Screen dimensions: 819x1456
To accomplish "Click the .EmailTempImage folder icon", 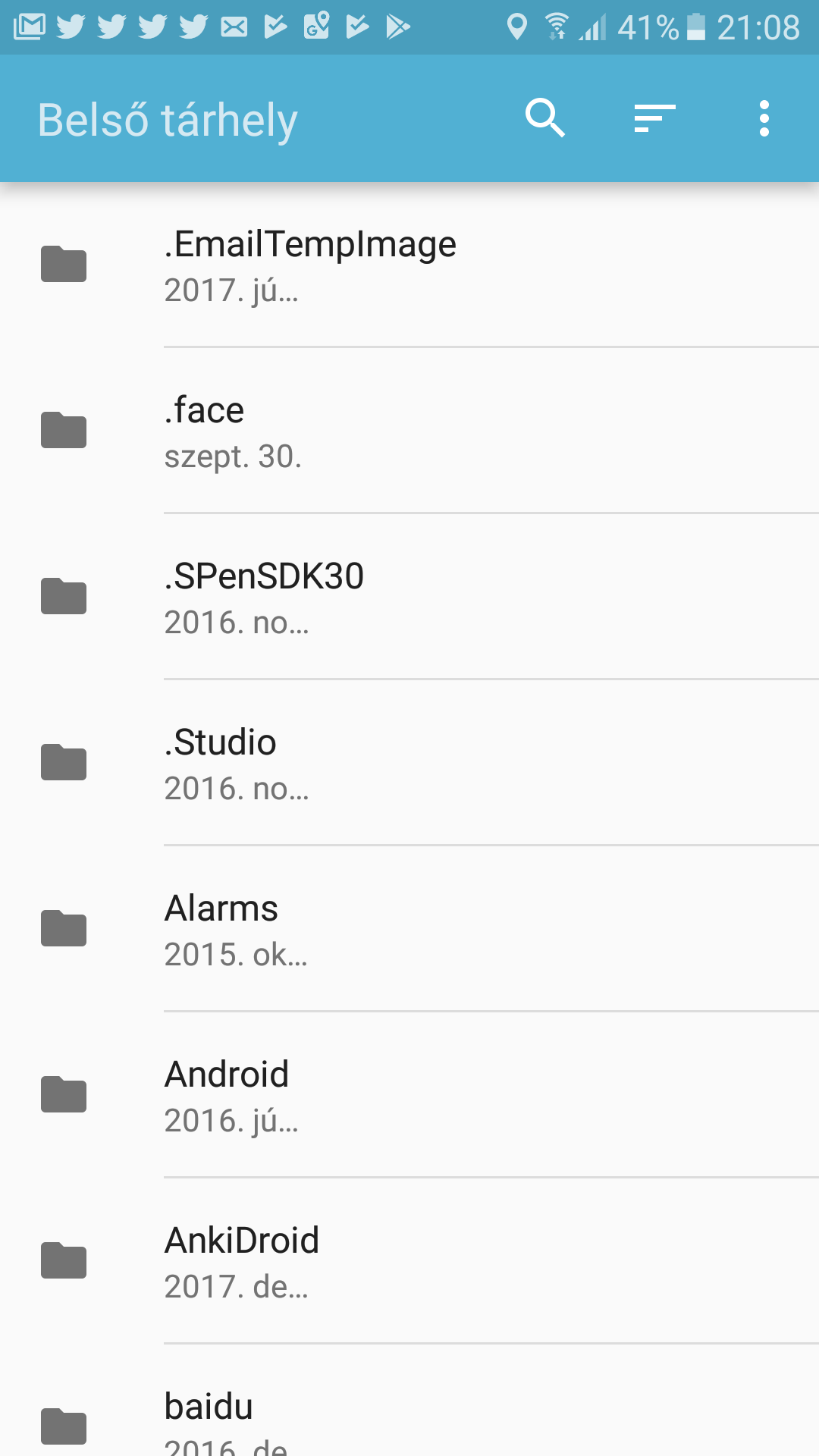I will coord(64,264).
